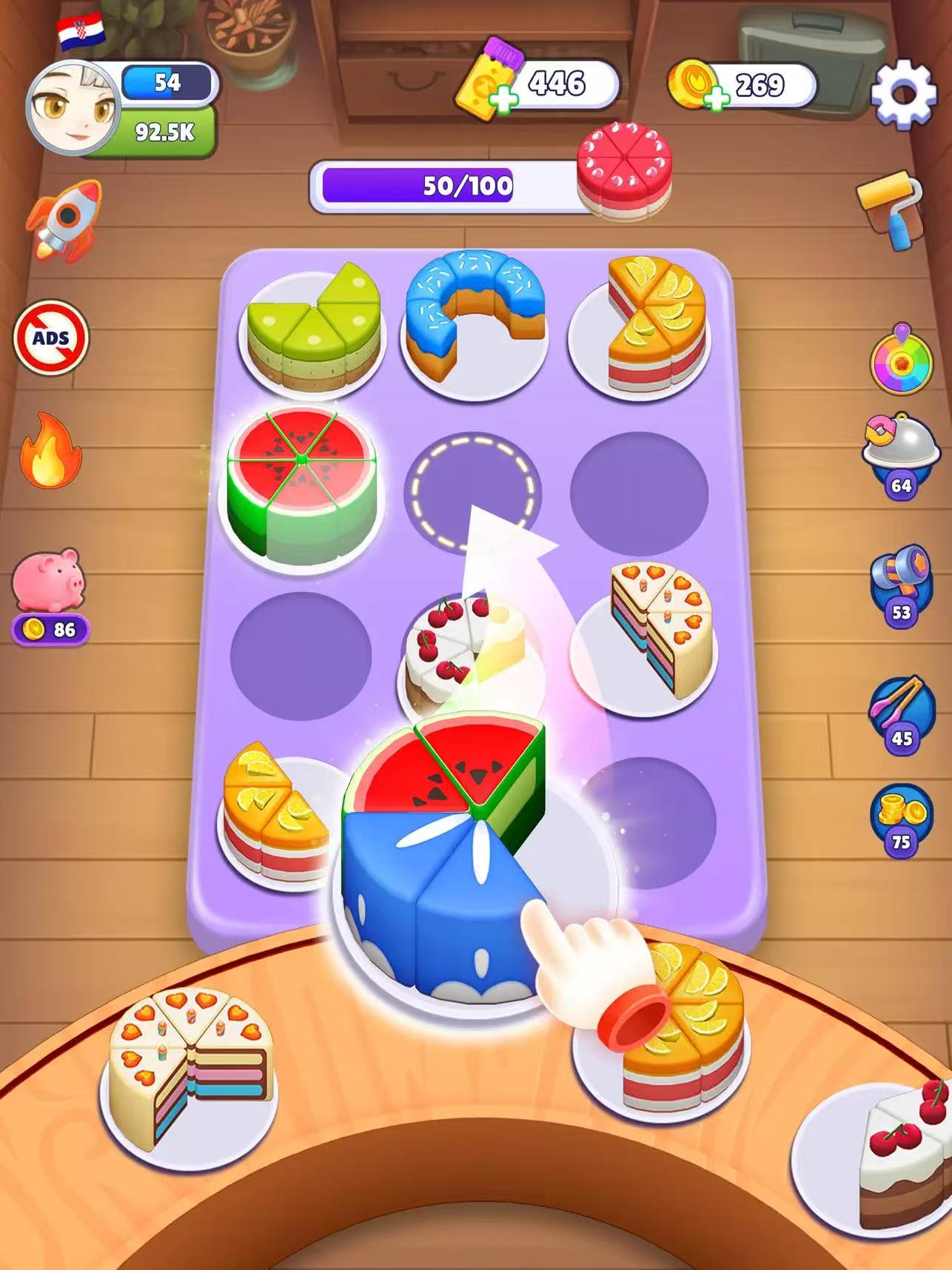Add more tickets with the plus
Viewport: 952px width, 1270px height.
point(503,101)
